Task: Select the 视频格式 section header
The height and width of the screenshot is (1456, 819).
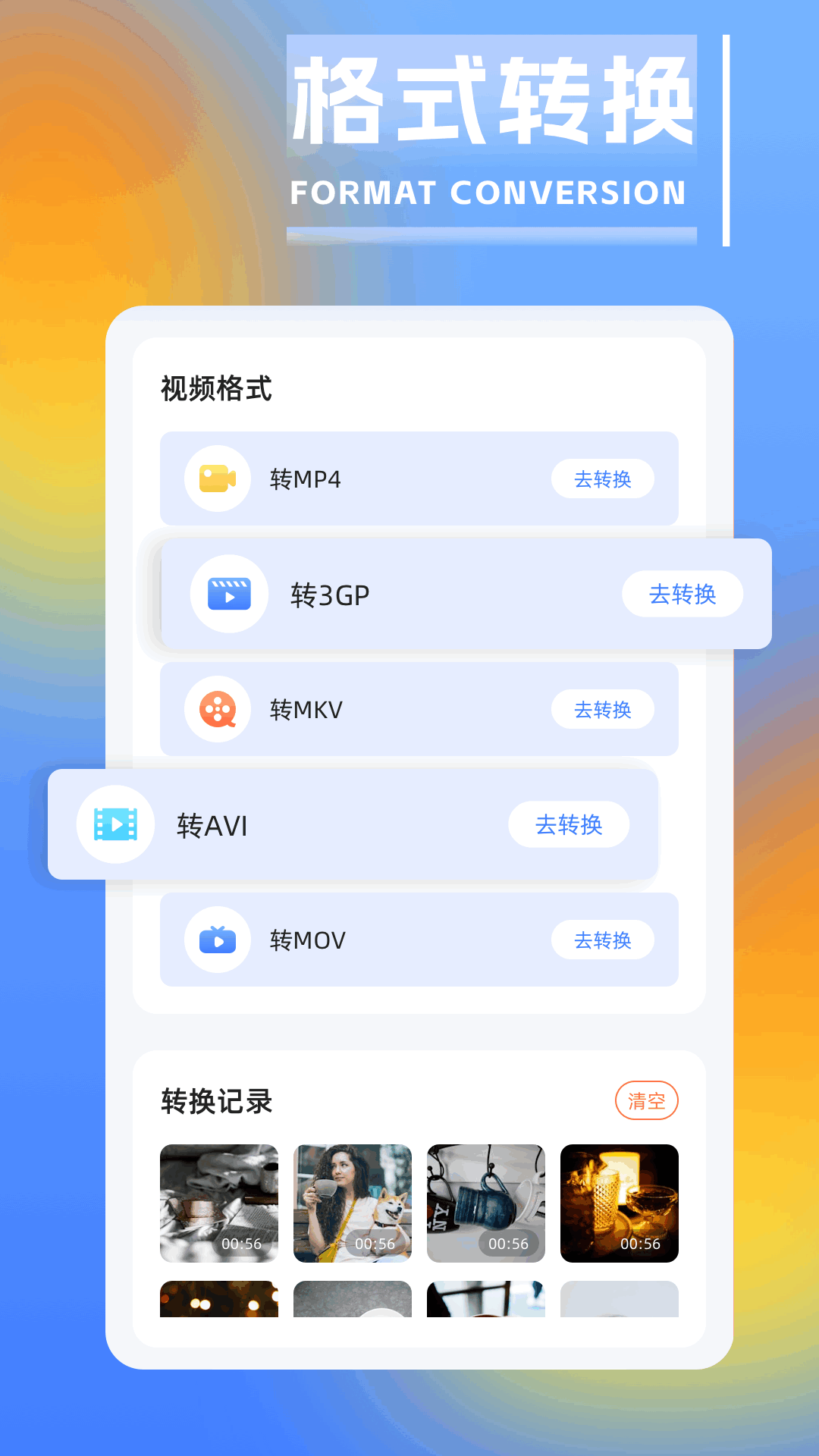Action: 215,389
